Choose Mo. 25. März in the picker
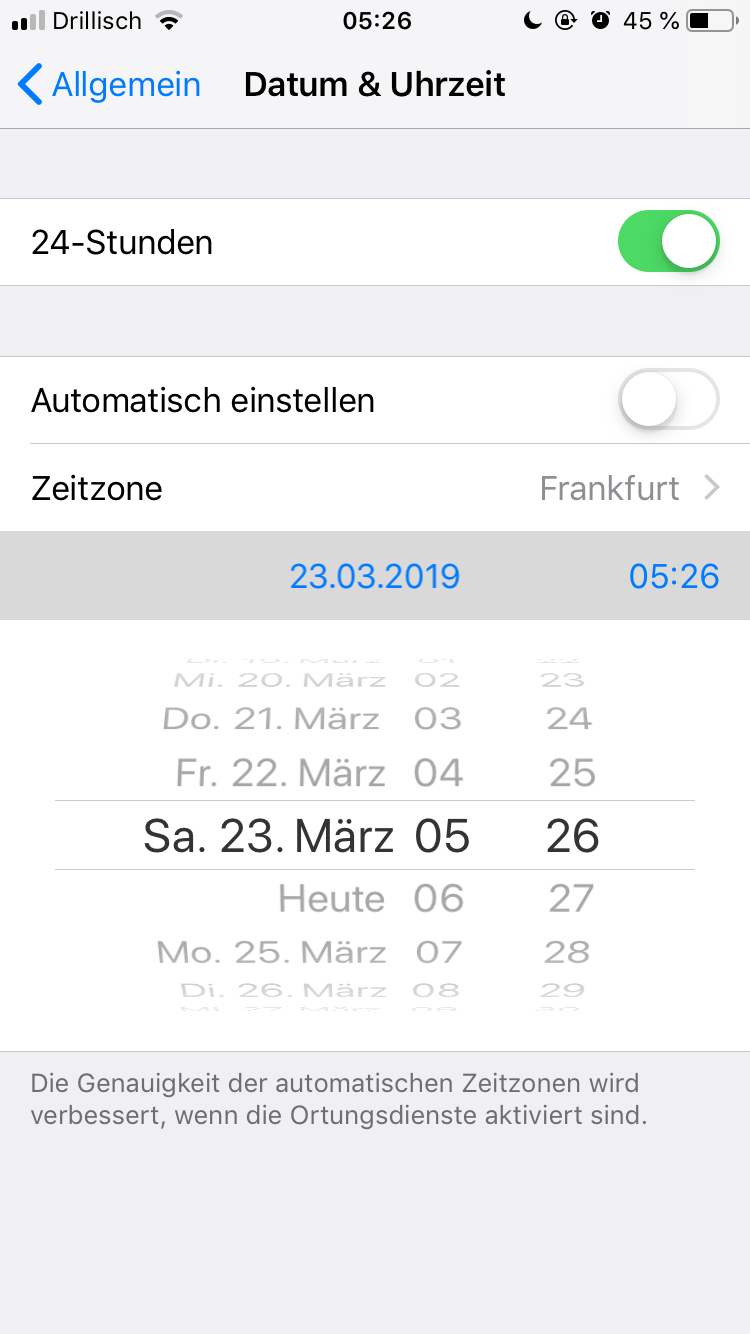Screen dimensions: 750x1334 coord(271,952)
